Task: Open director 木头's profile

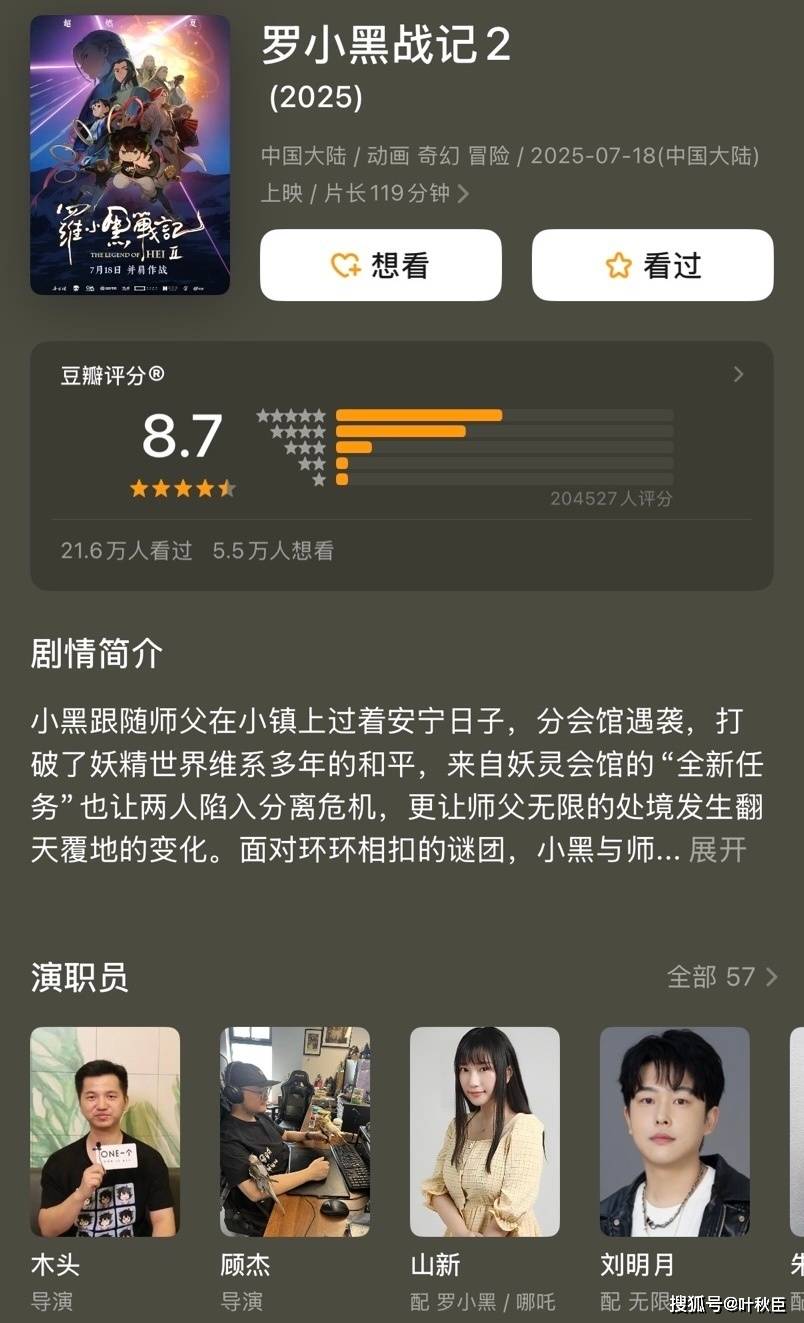Action: pos(105,1132)
